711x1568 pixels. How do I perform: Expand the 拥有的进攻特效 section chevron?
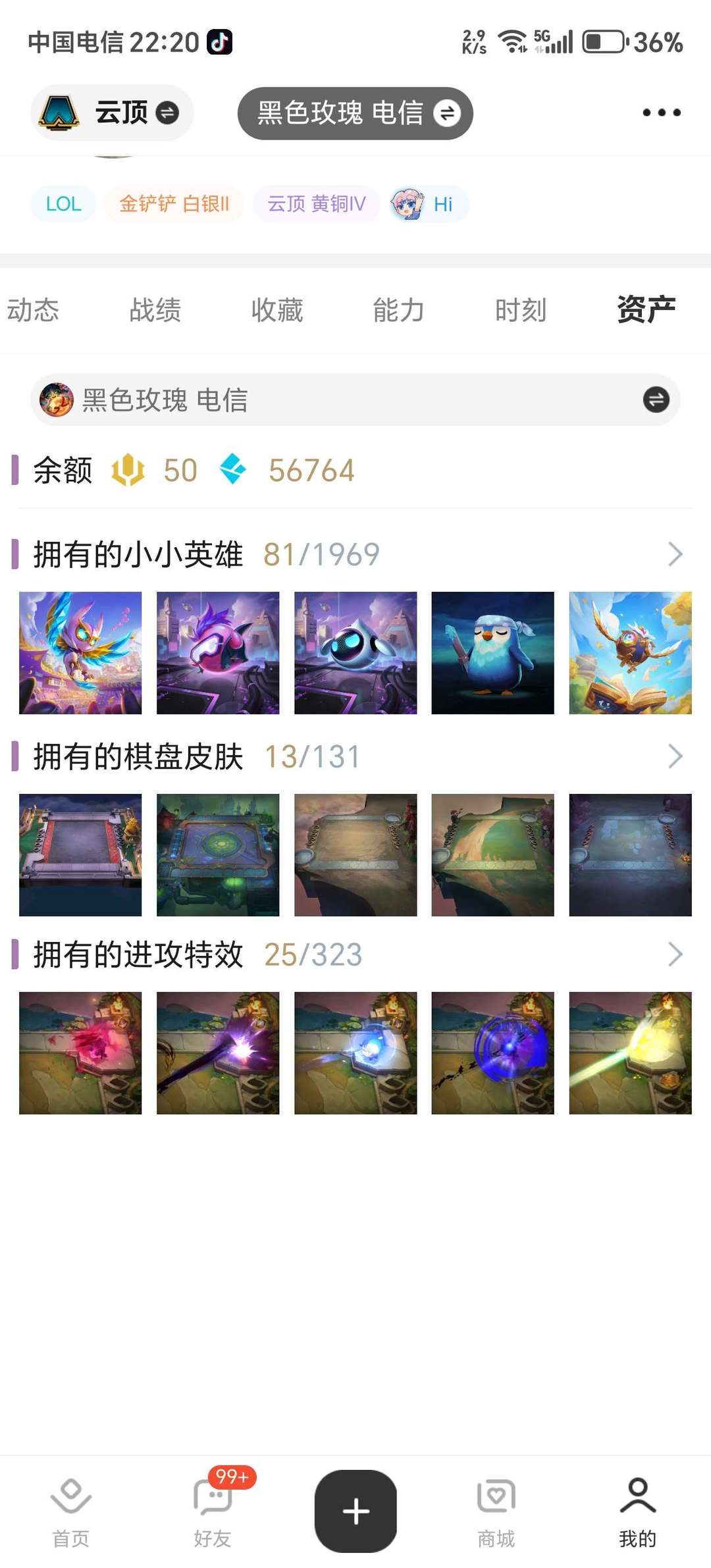675,953
